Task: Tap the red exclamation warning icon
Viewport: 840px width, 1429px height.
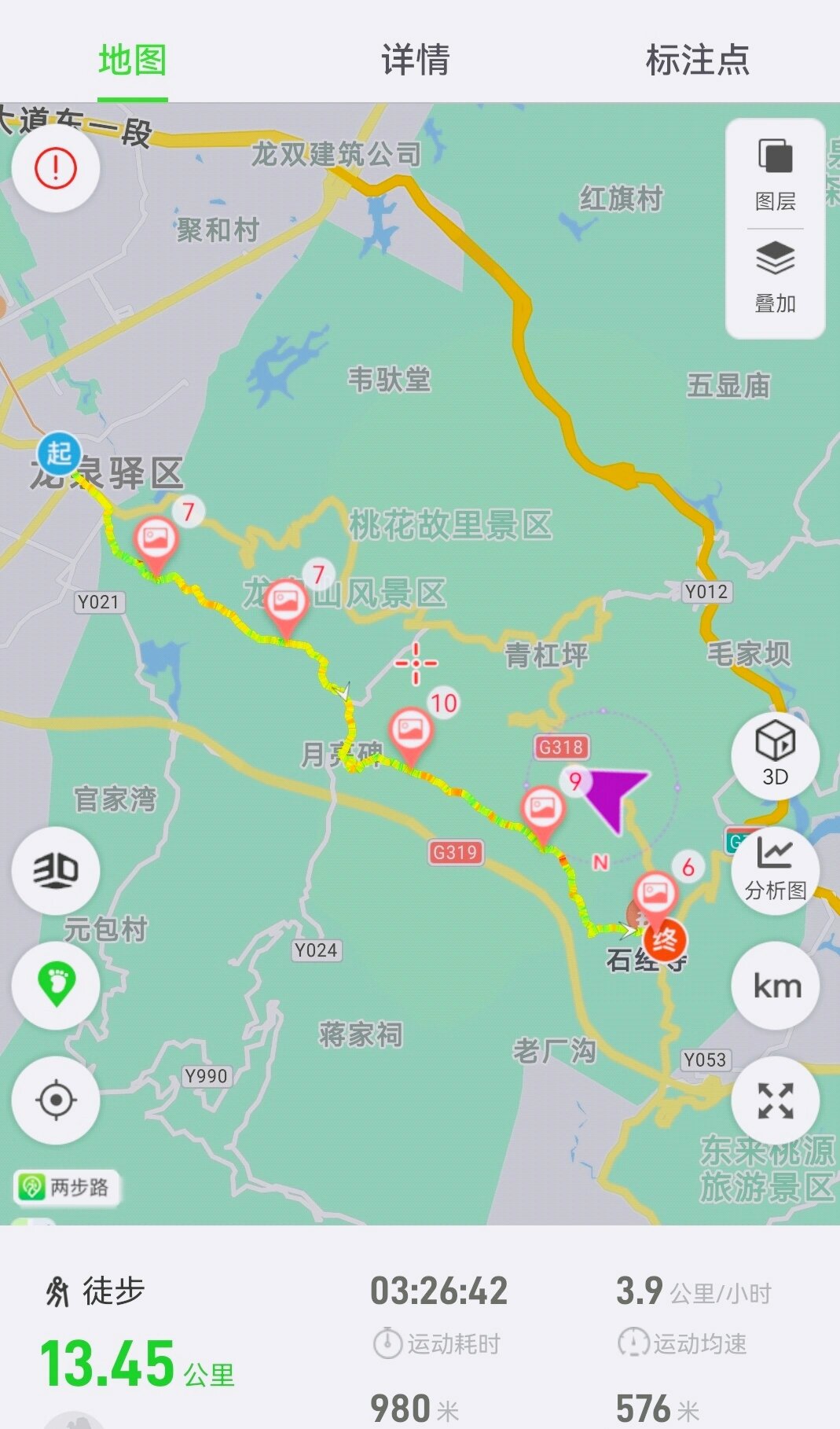Action: tap(54, 169)
